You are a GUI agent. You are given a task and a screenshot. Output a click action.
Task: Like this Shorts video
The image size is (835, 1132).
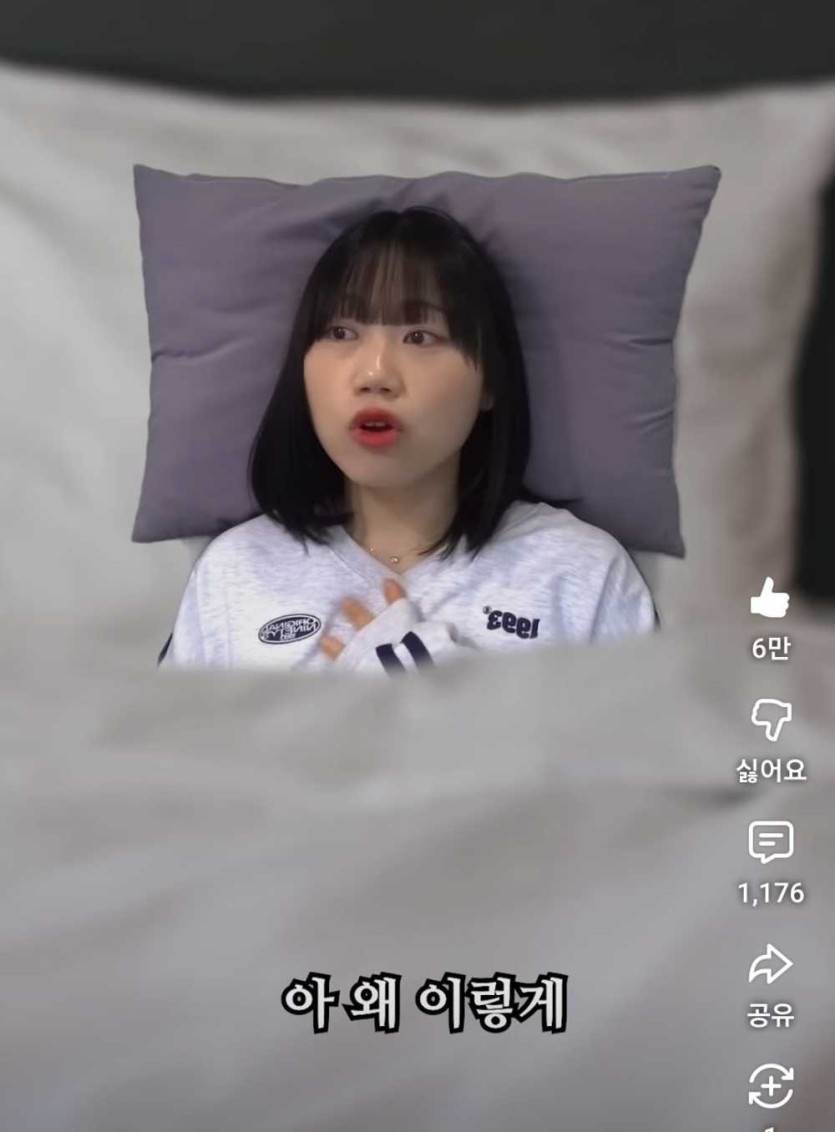click(x=769, y=599)
